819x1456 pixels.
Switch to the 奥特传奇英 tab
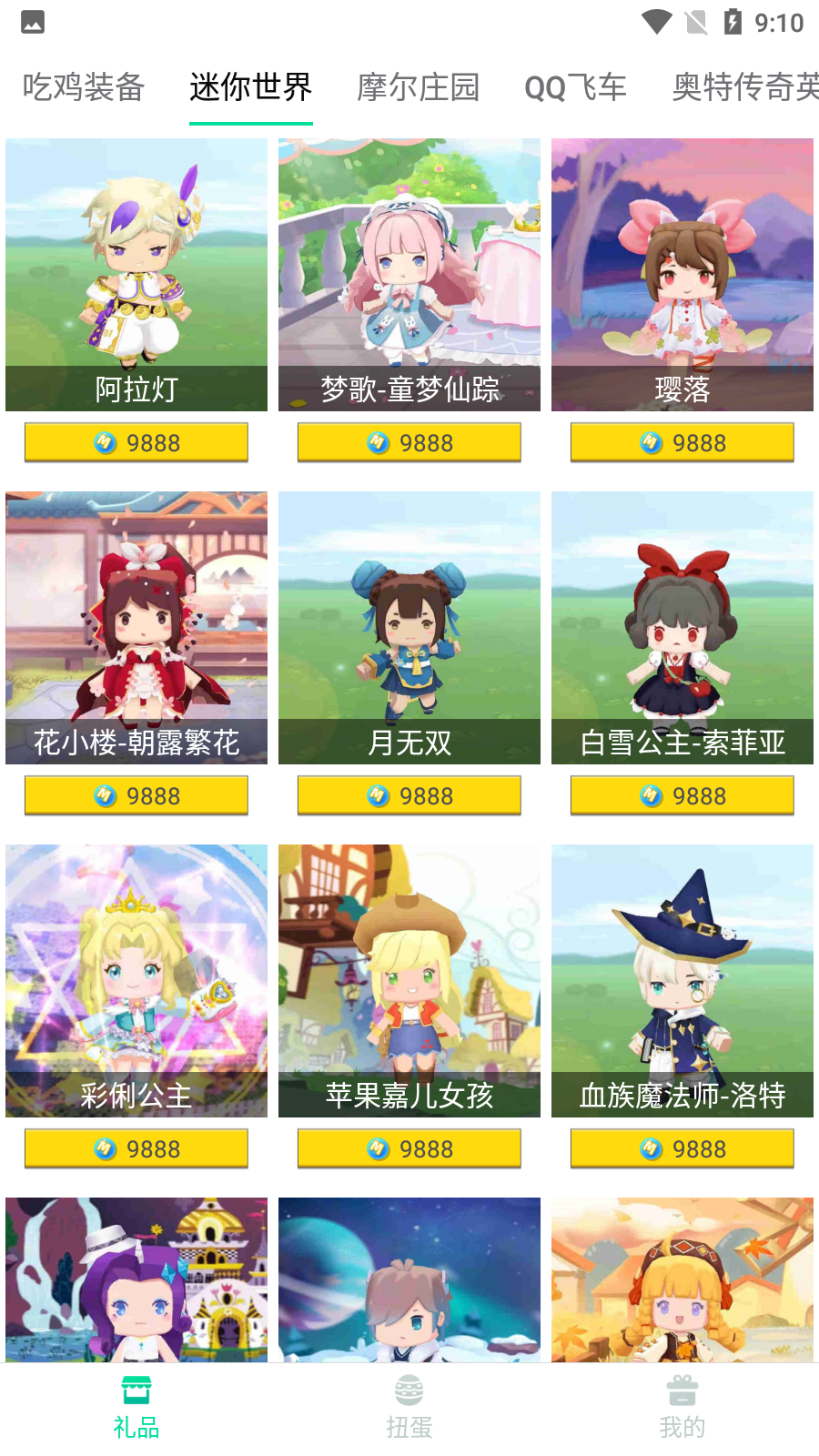click(x=744, y=87)
